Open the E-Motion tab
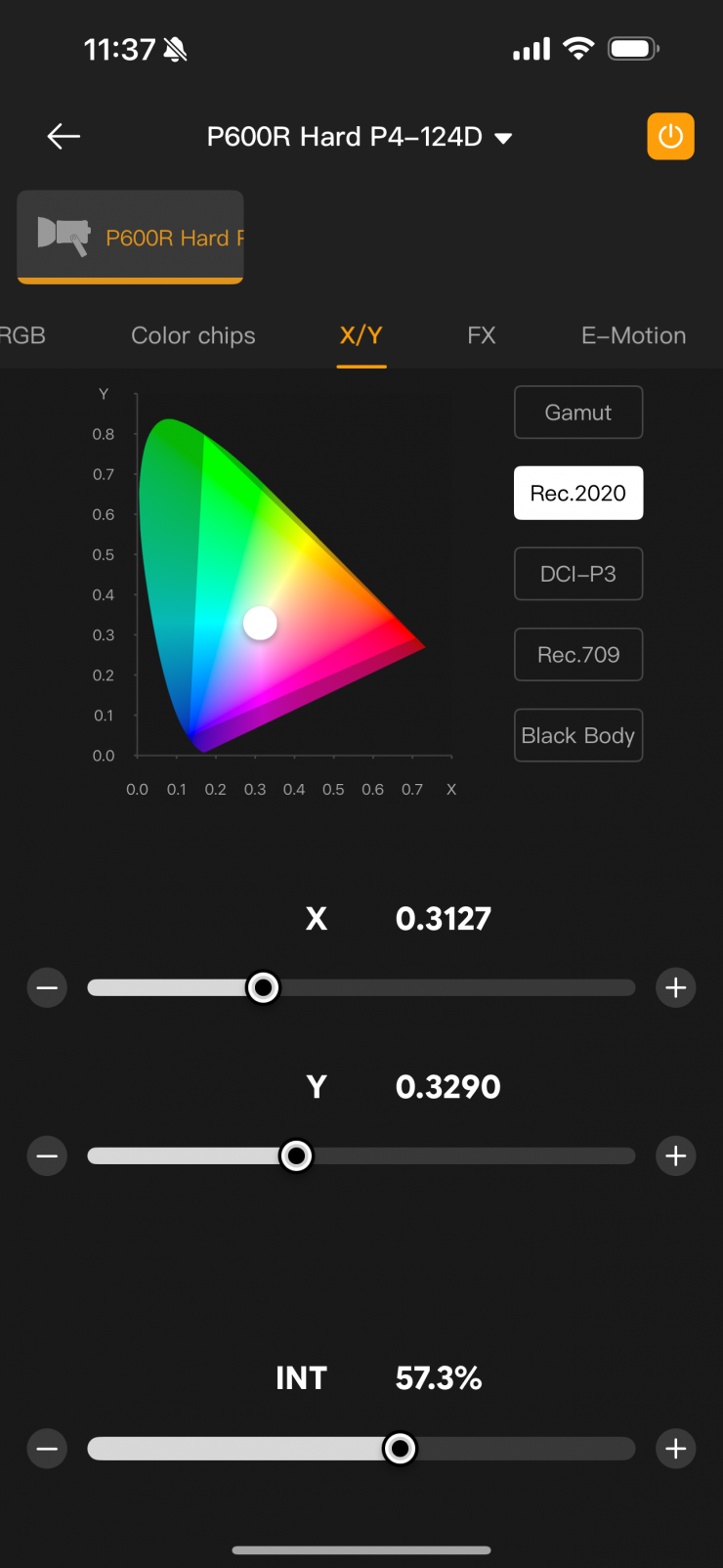 point(633,335)
